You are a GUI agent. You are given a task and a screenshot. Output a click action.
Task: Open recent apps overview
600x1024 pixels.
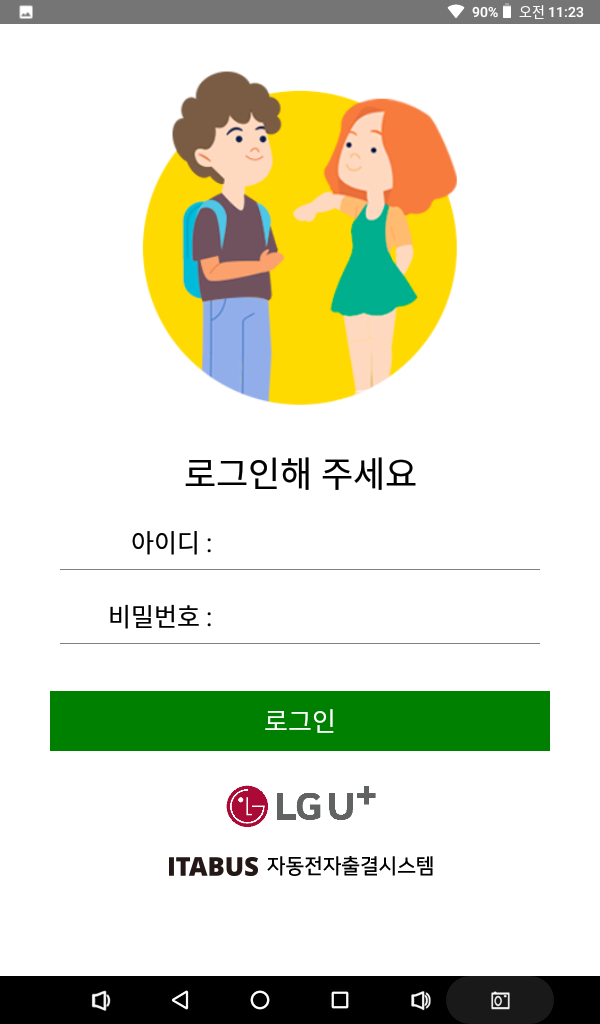pos(340,1000)
